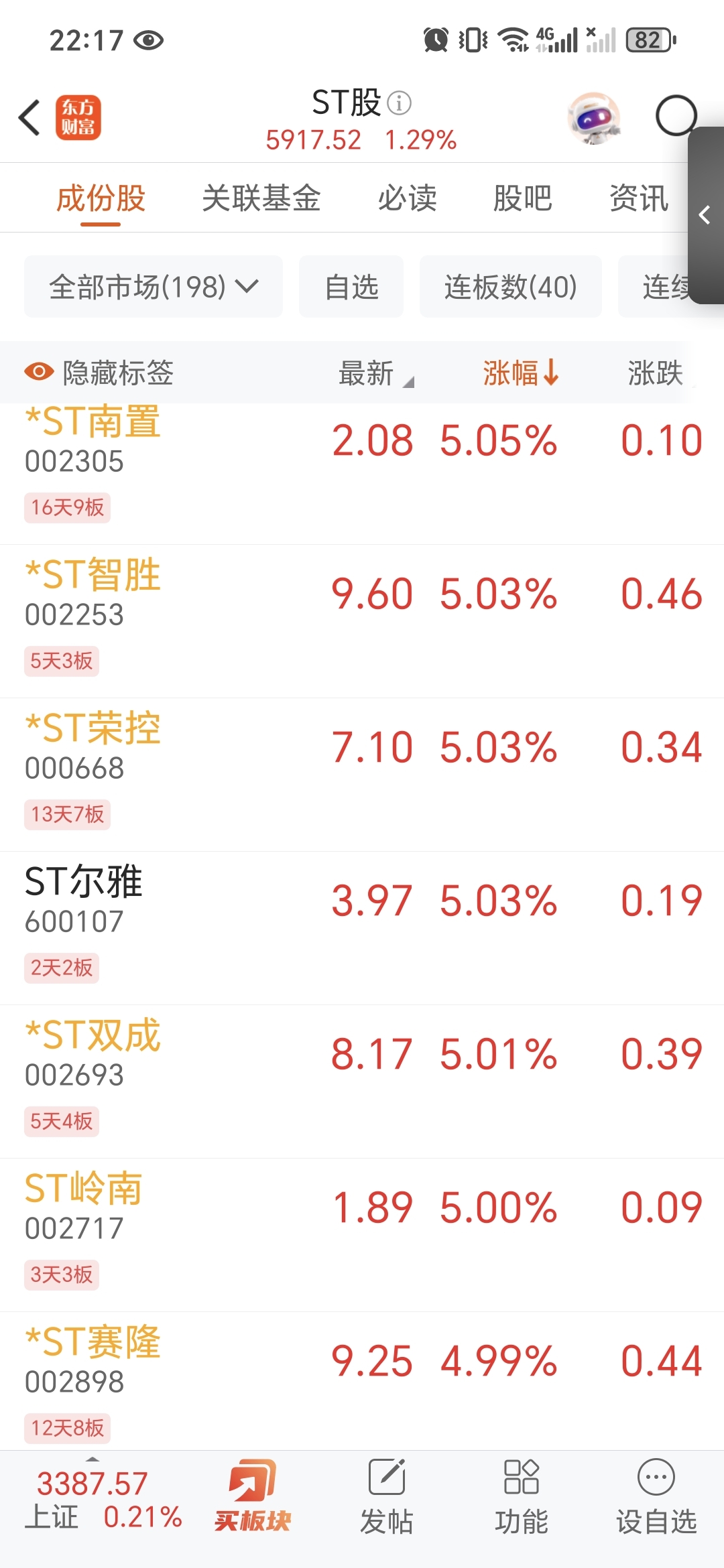The height and width of the screenshot is (1568, 724).
Task: Select the 自选 filter chip
Action: coord(351,287)
